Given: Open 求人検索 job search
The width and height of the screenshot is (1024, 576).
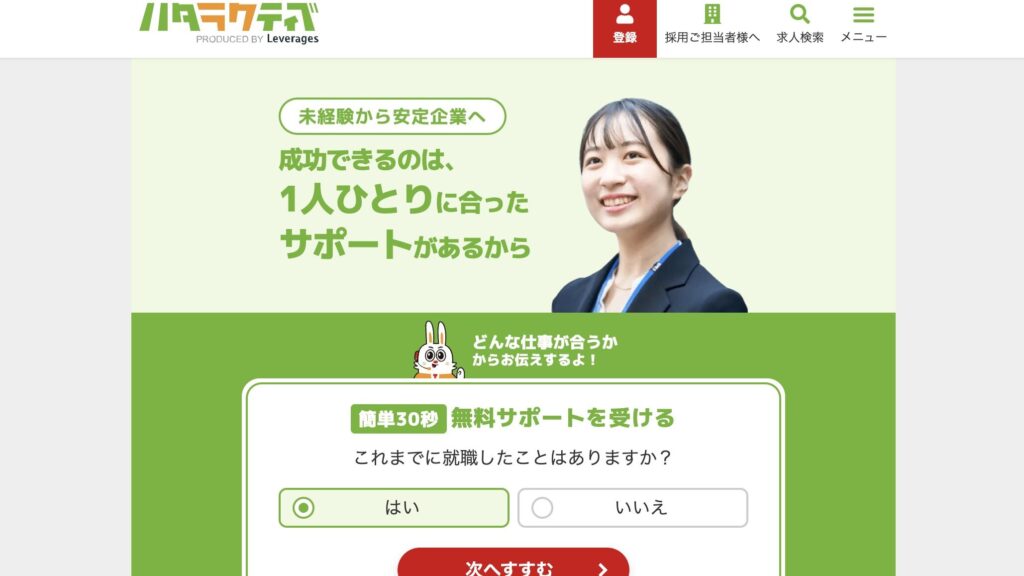Looking at the screenshot, I should pos(800,26).
